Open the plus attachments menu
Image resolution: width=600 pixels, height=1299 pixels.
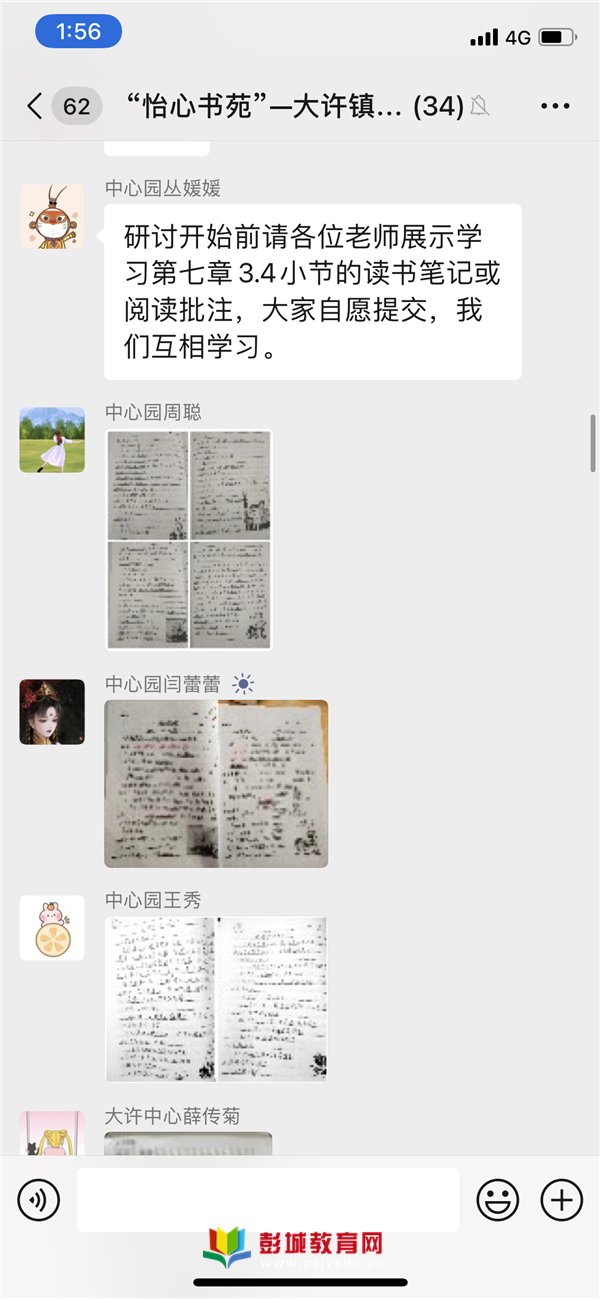pos(561,1199)
